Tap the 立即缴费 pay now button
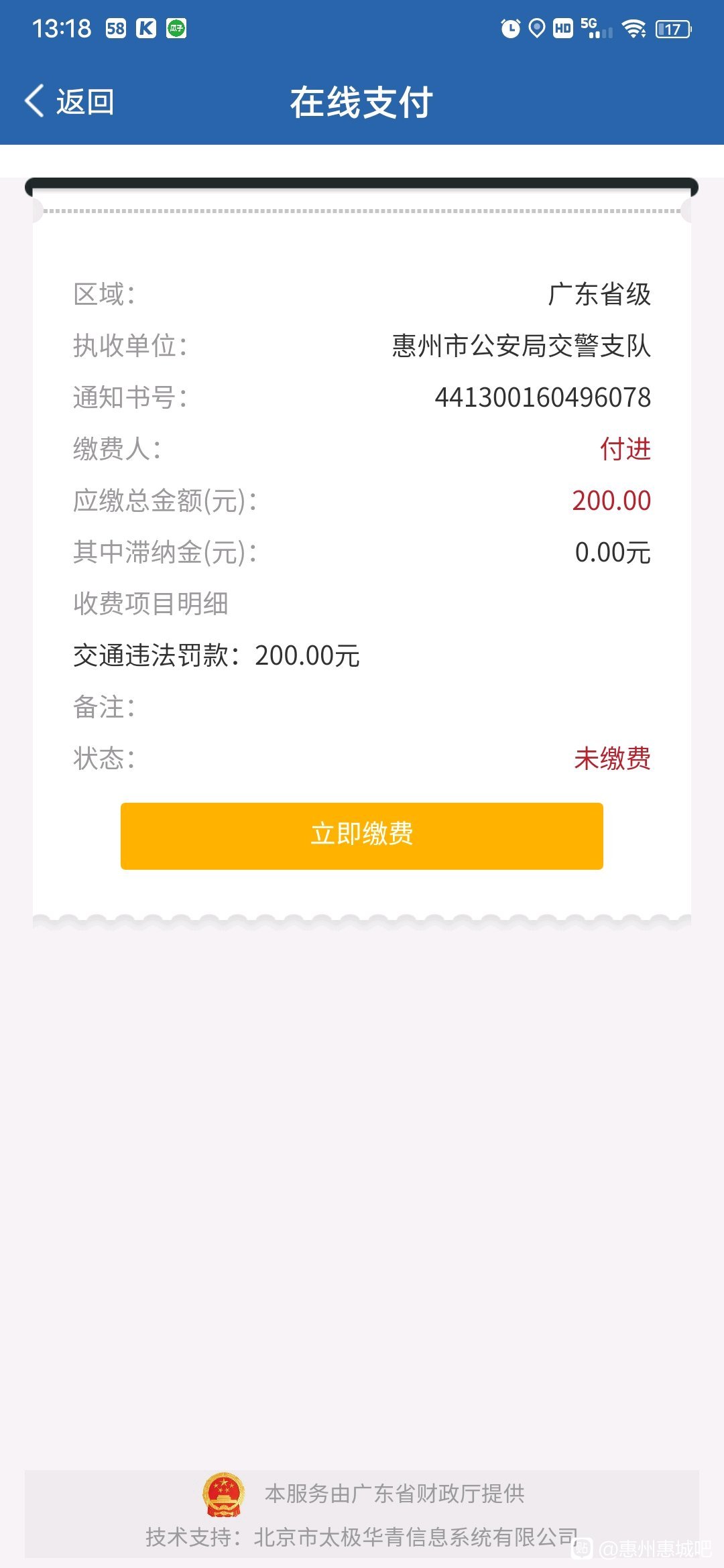 [362, 836]
